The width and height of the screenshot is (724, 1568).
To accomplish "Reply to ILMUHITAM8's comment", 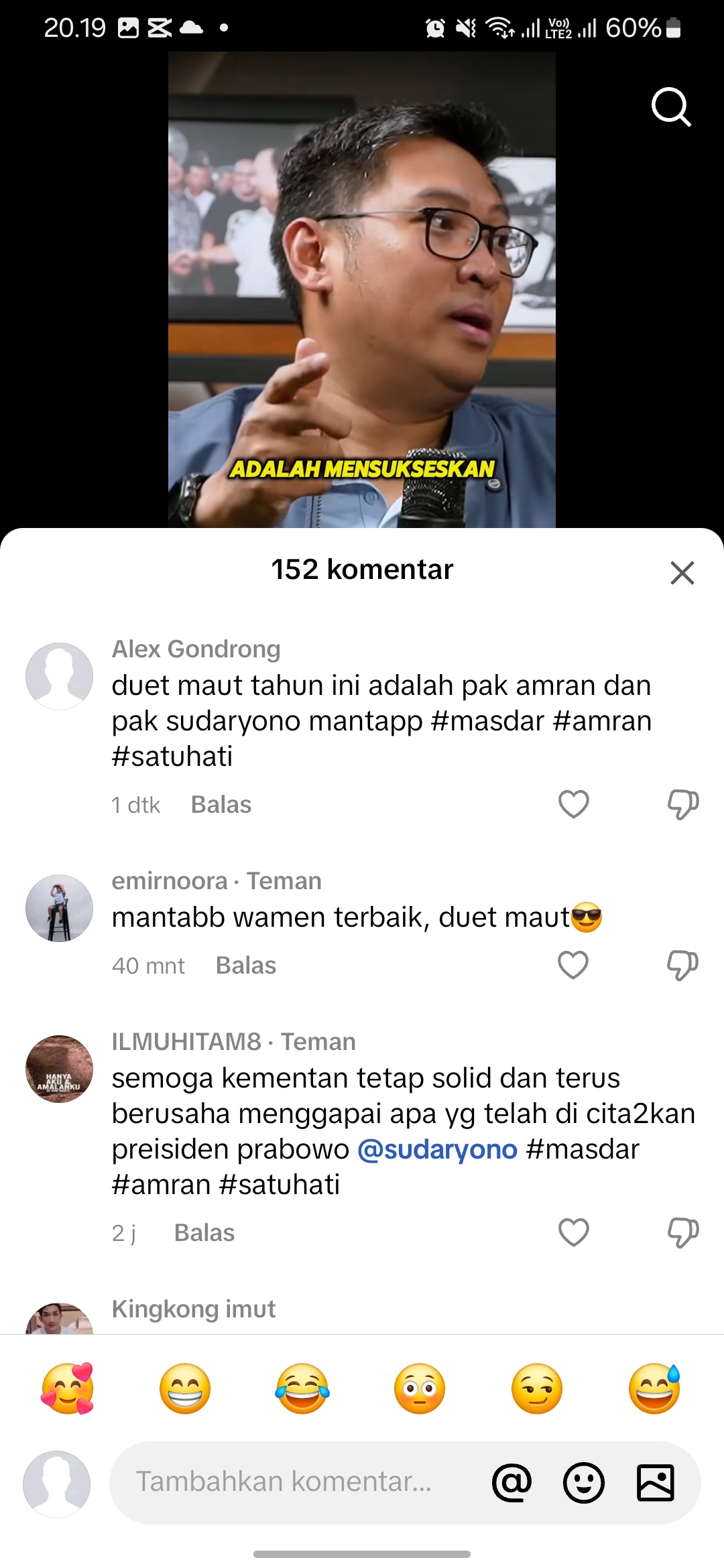I will (x=204, y=1233).
